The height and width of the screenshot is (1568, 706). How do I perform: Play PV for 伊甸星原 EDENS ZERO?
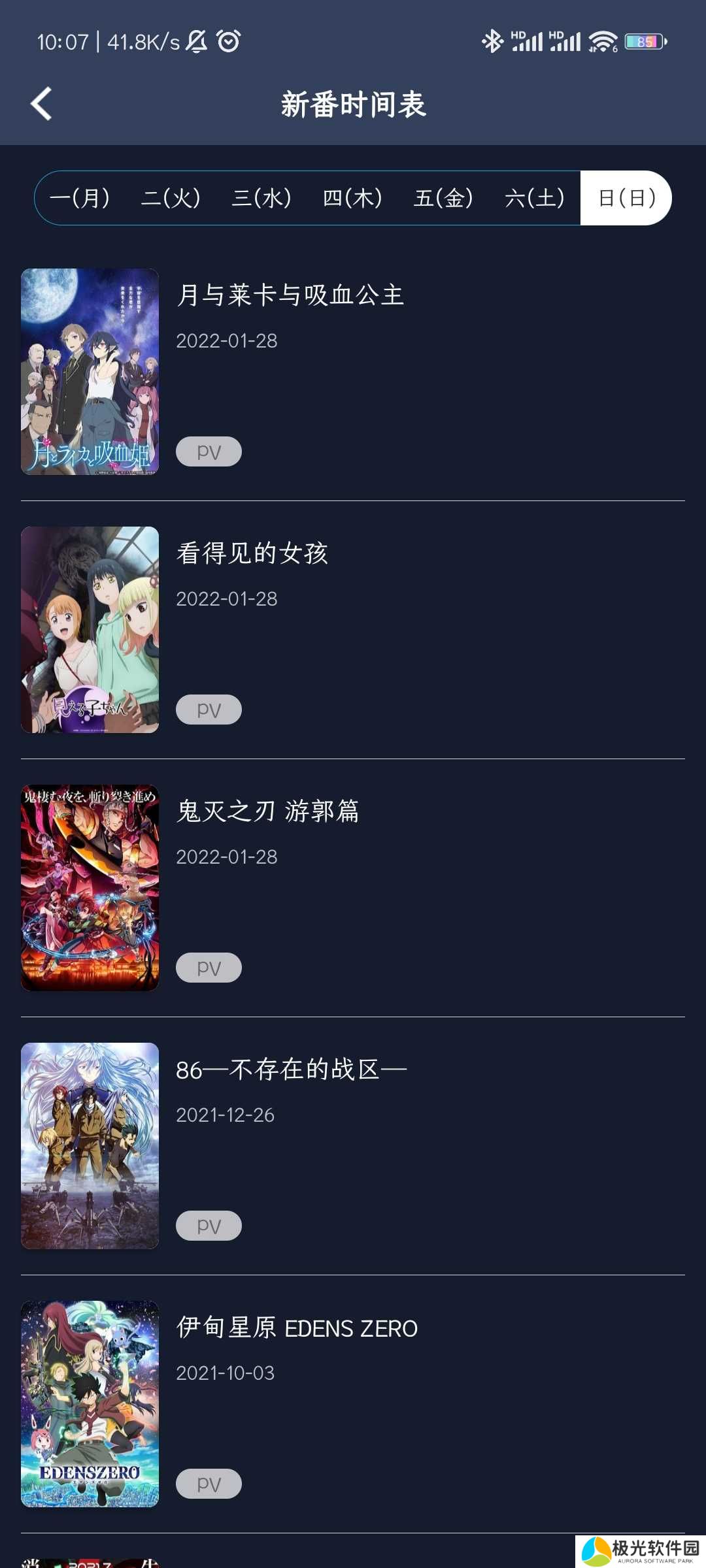pyautogui.click(x=209, y=1484)
